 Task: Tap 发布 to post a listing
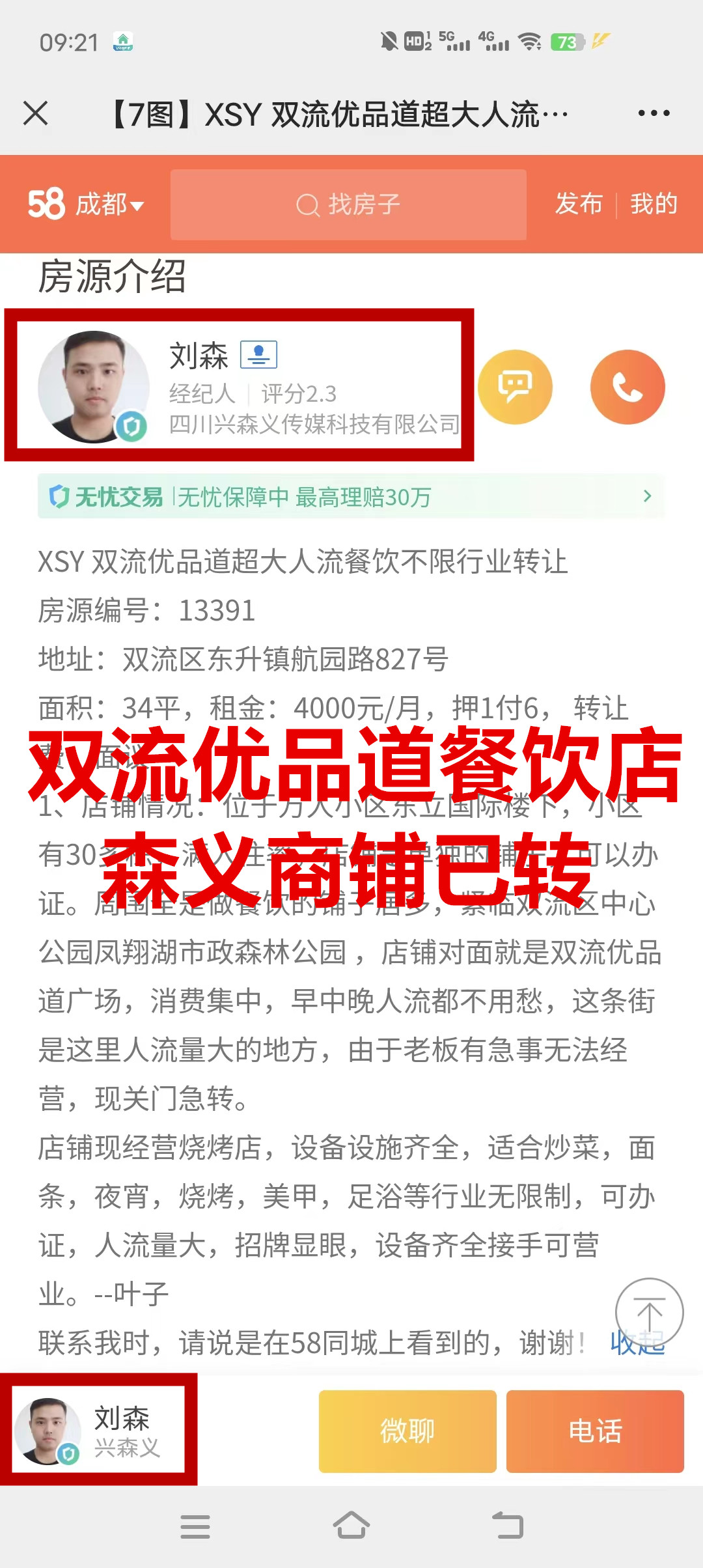pos(579,204)
